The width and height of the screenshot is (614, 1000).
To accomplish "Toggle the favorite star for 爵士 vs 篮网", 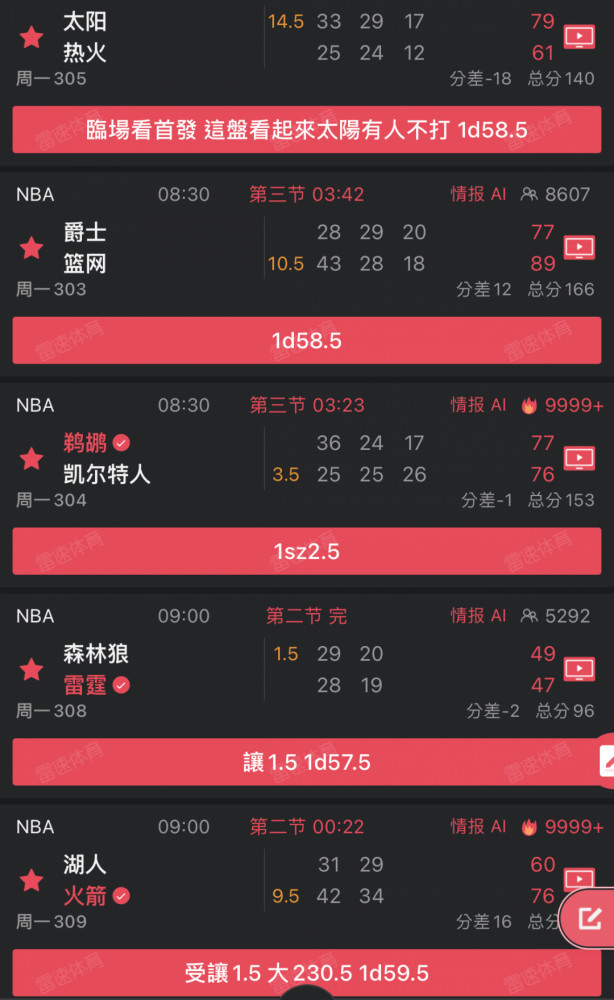I will click(31, 247).
